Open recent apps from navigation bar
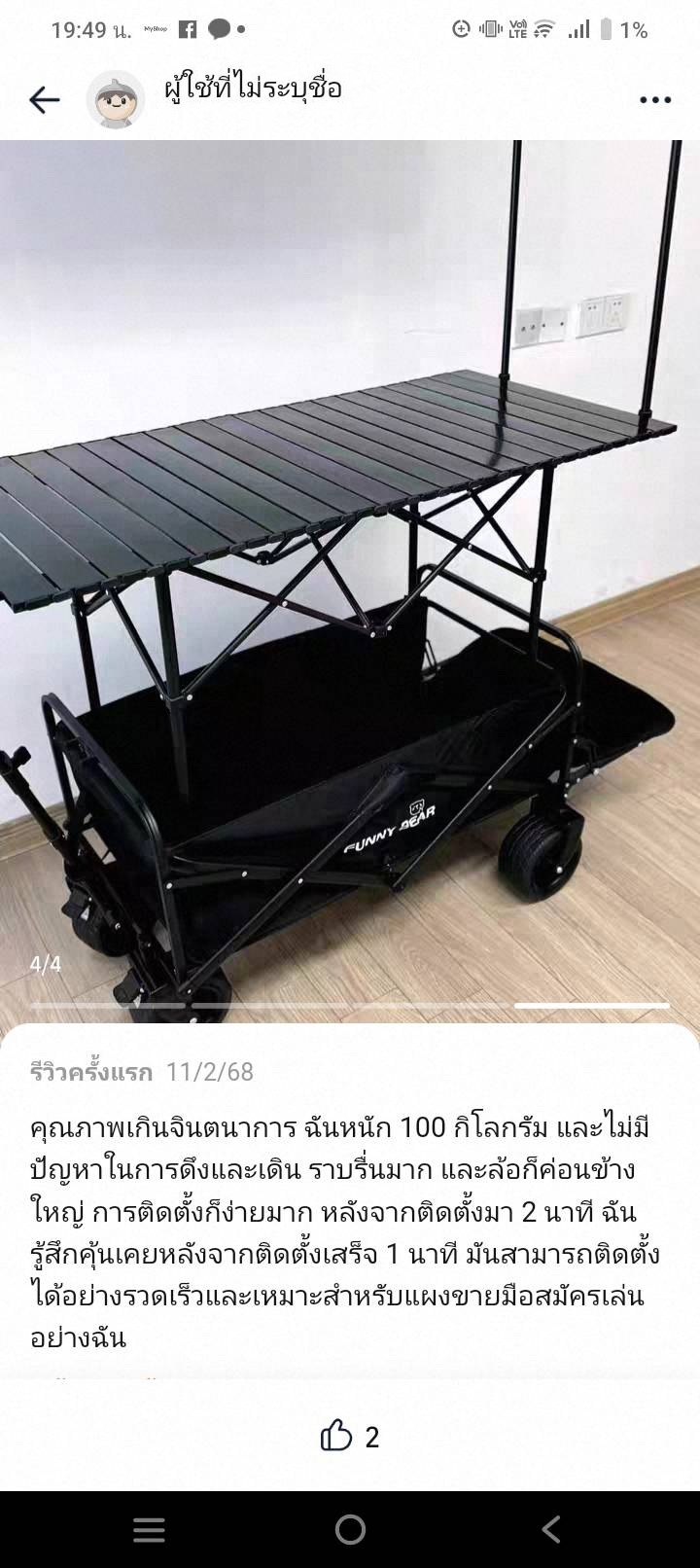Image resolution: width=700 pixels, height=1568 pixels. [x=149, y=1529]
